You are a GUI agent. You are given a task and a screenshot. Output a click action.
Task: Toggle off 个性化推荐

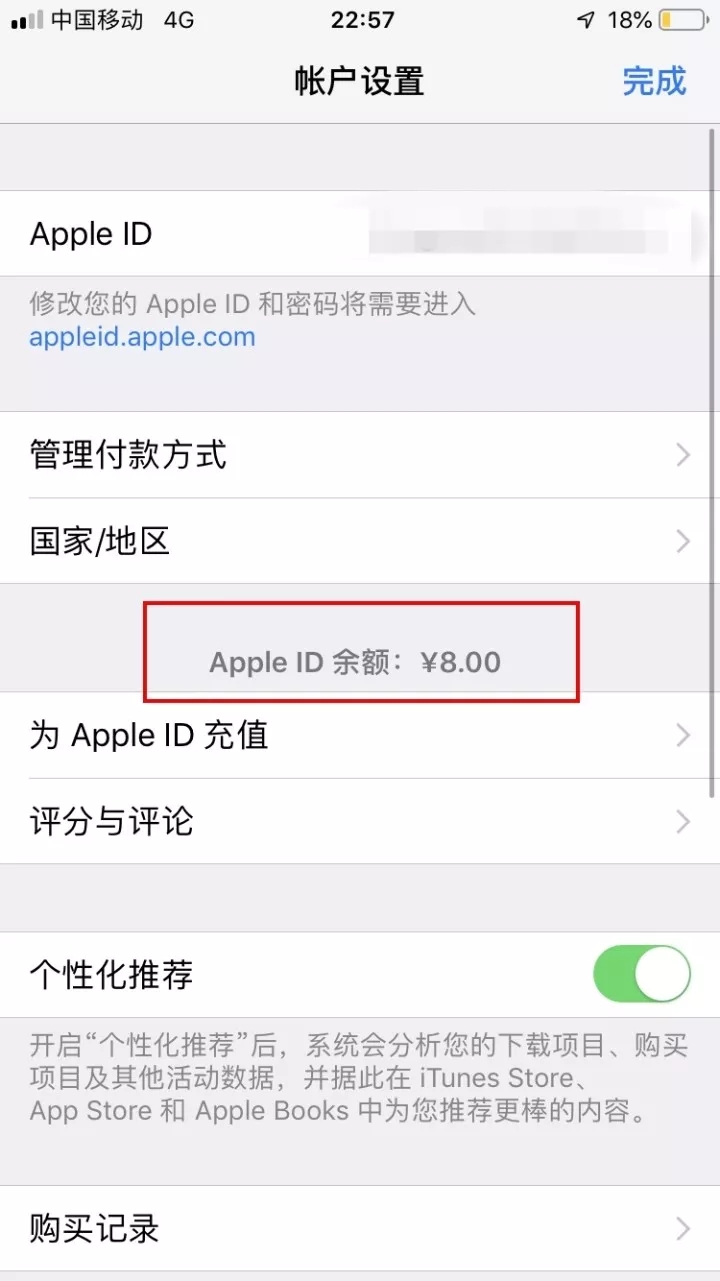tap(641, 974)
